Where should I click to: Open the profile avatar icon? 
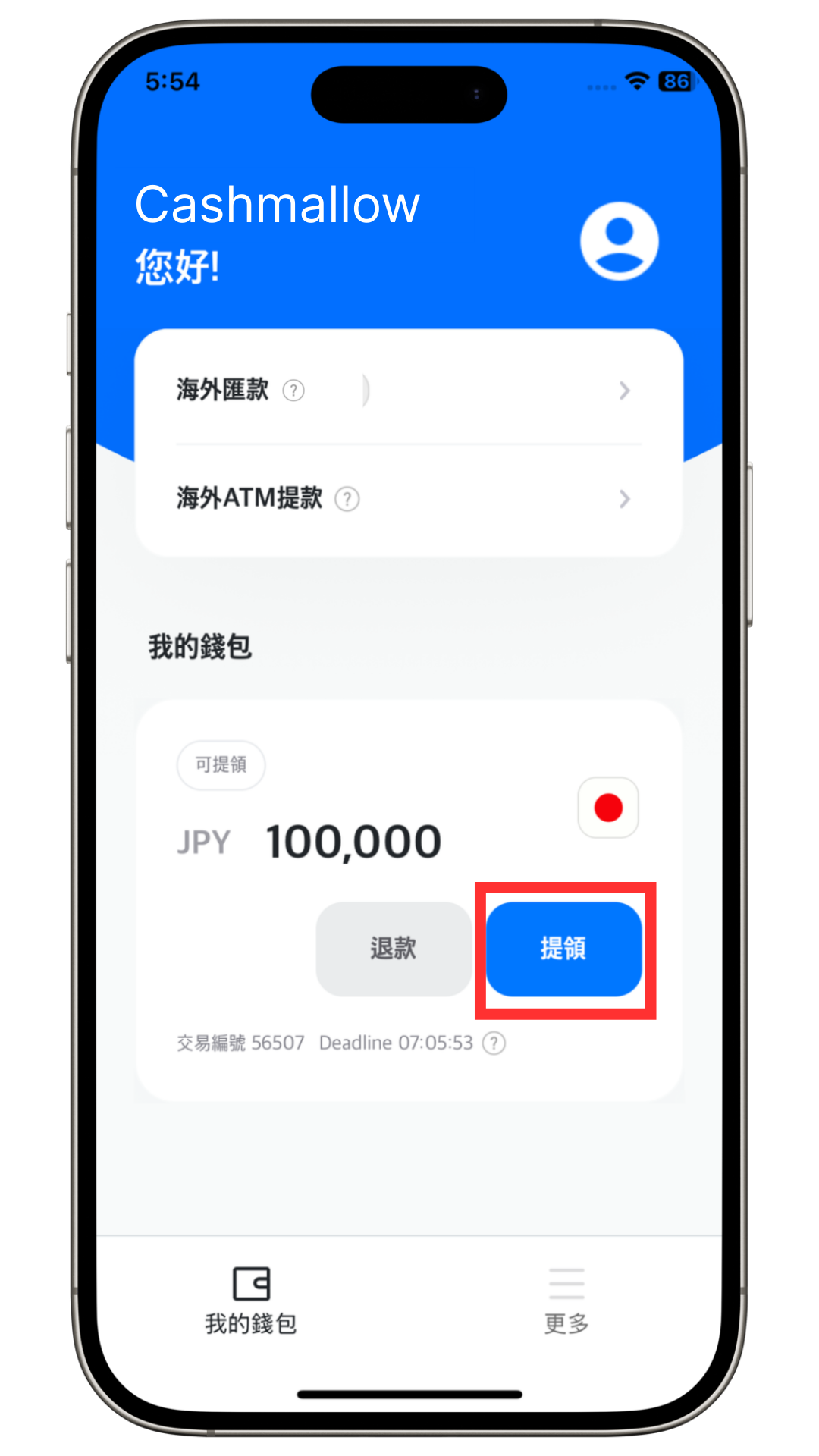619,241
